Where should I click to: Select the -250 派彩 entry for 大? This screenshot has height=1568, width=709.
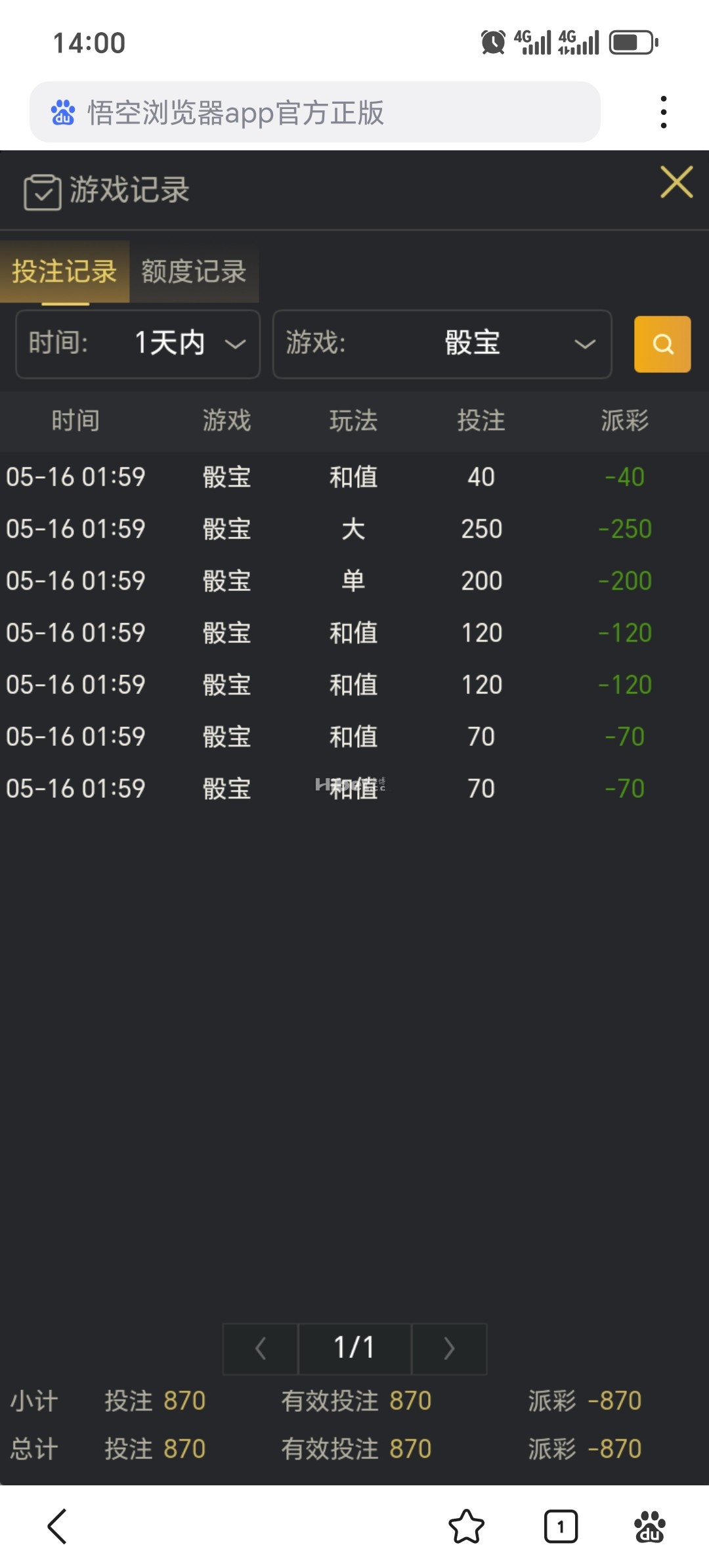tap(626, 529)
